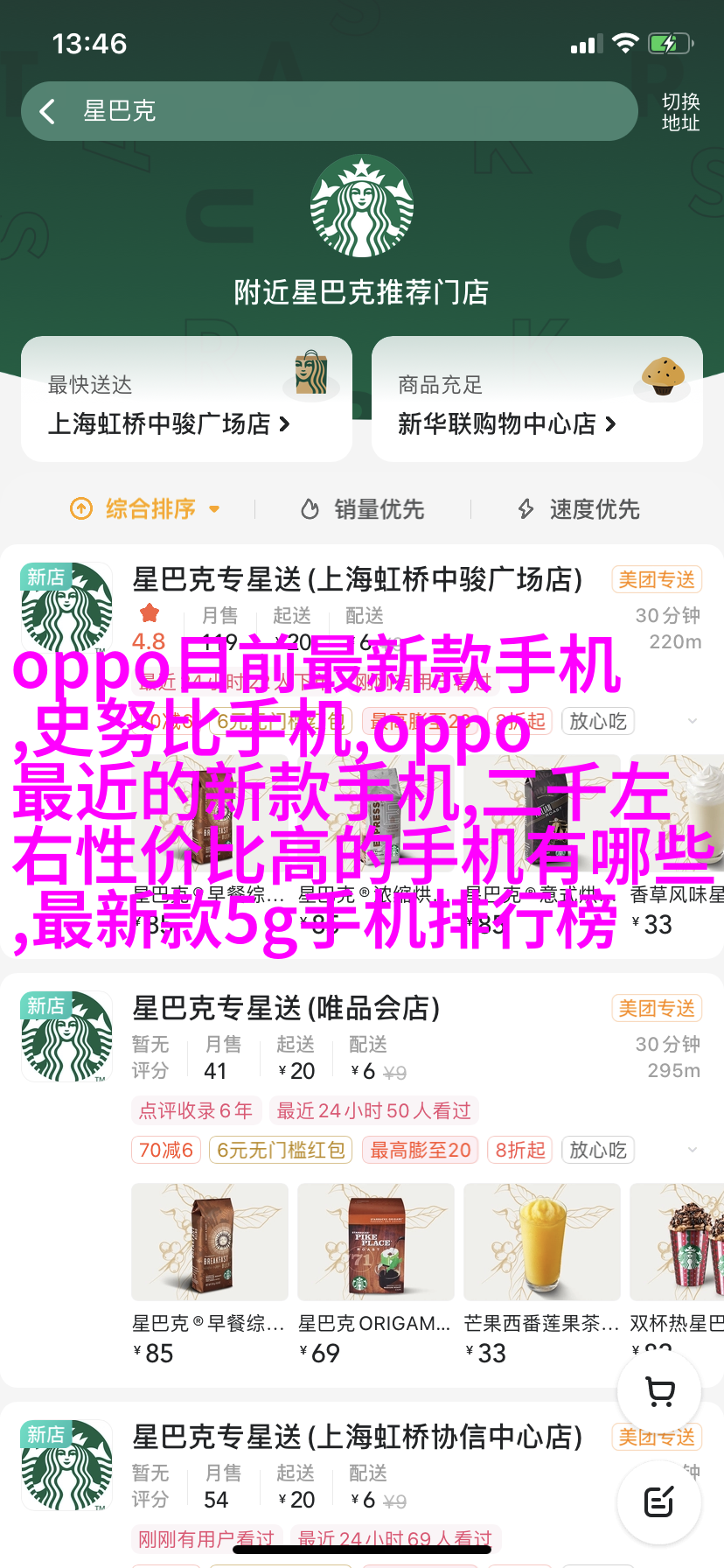Sort stores by 销量优先
Viewport: 724px width, 1568px height.
363,508
